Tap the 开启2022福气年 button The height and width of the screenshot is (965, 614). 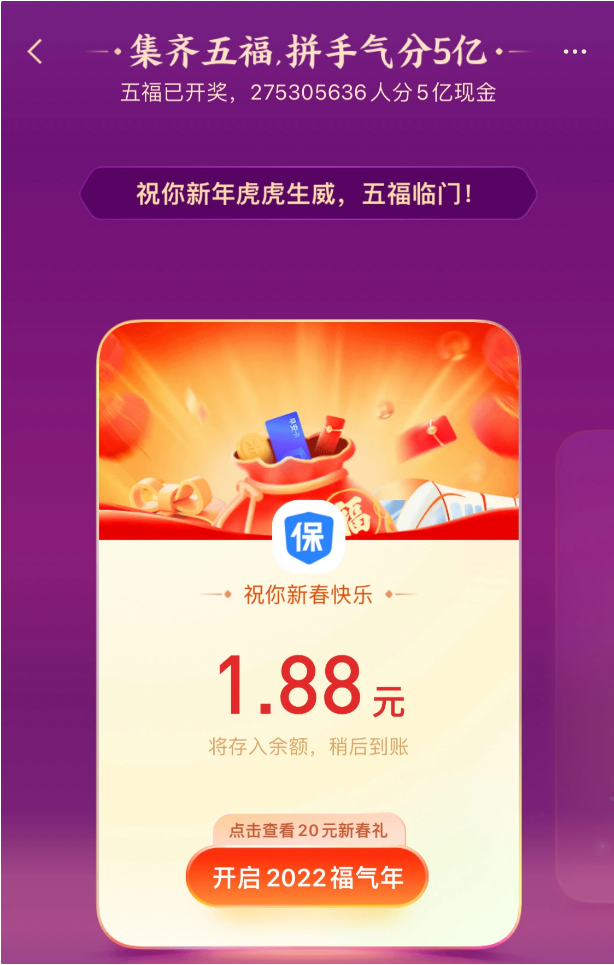pos(307,878)
